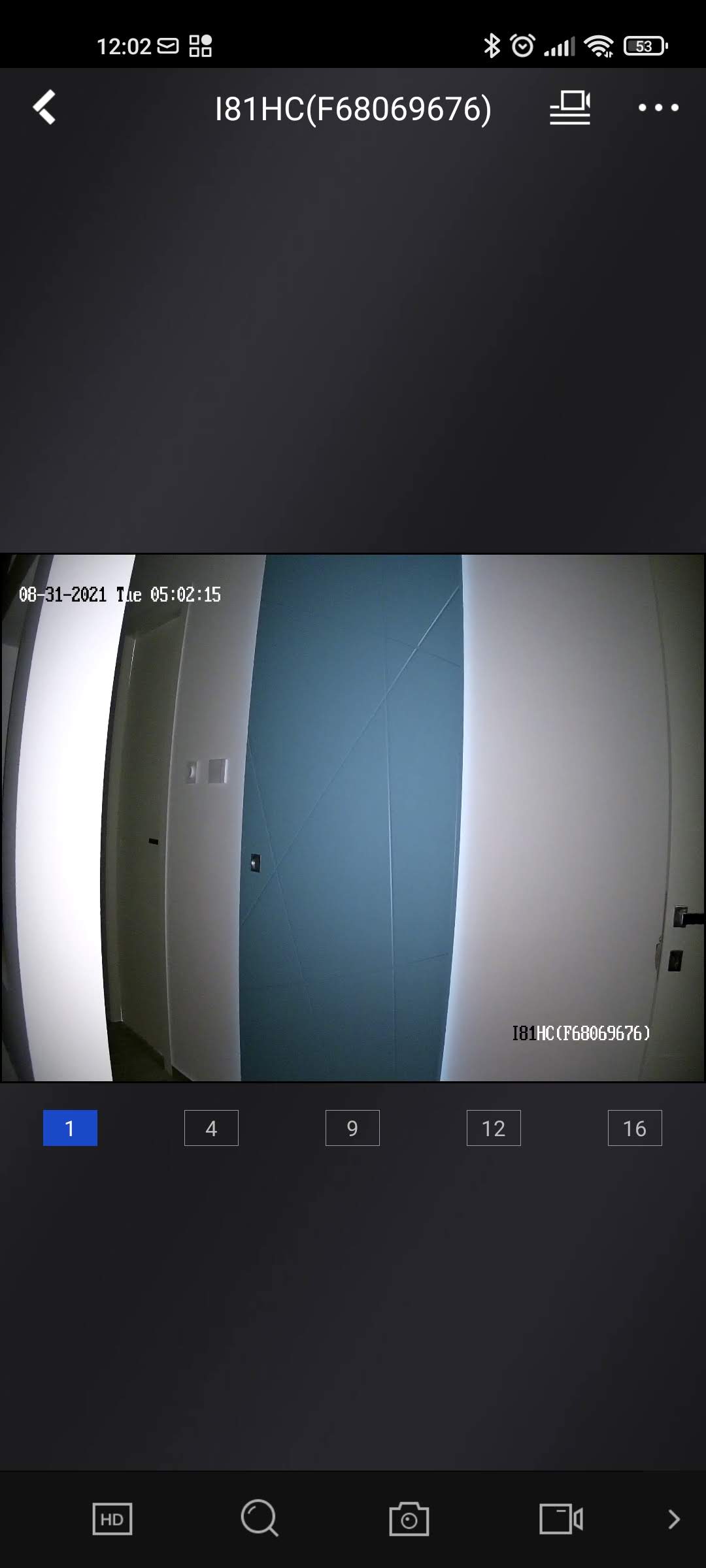Go back using the top-left arrow

tap(44, 107)
